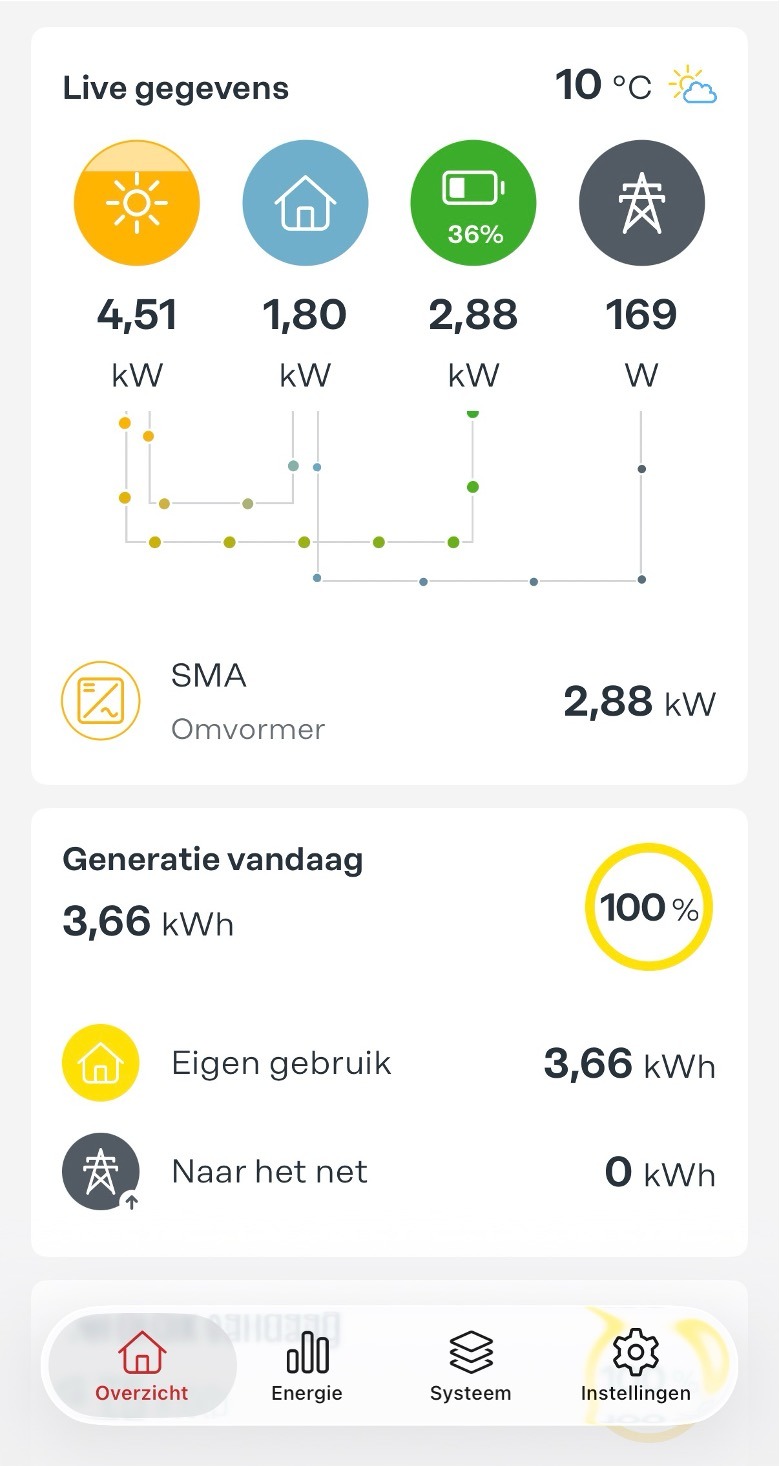Go to the Systeem tab
Screen dimensions: 780x1466
click(470, 1367)
